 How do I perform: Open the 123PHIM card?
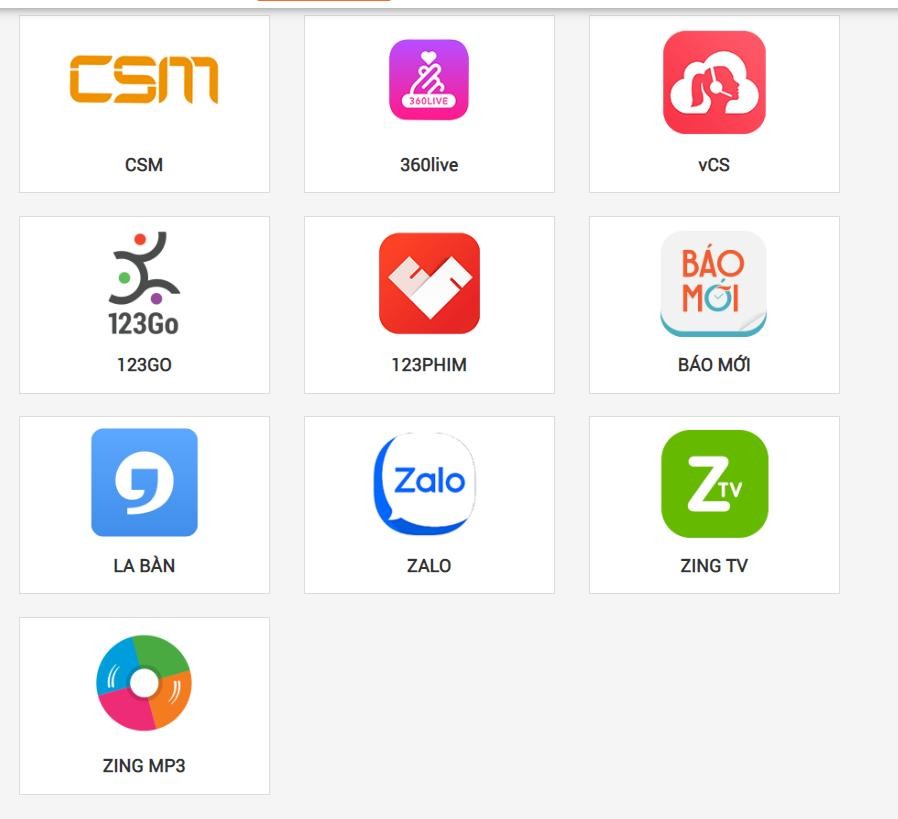(429, 304)
